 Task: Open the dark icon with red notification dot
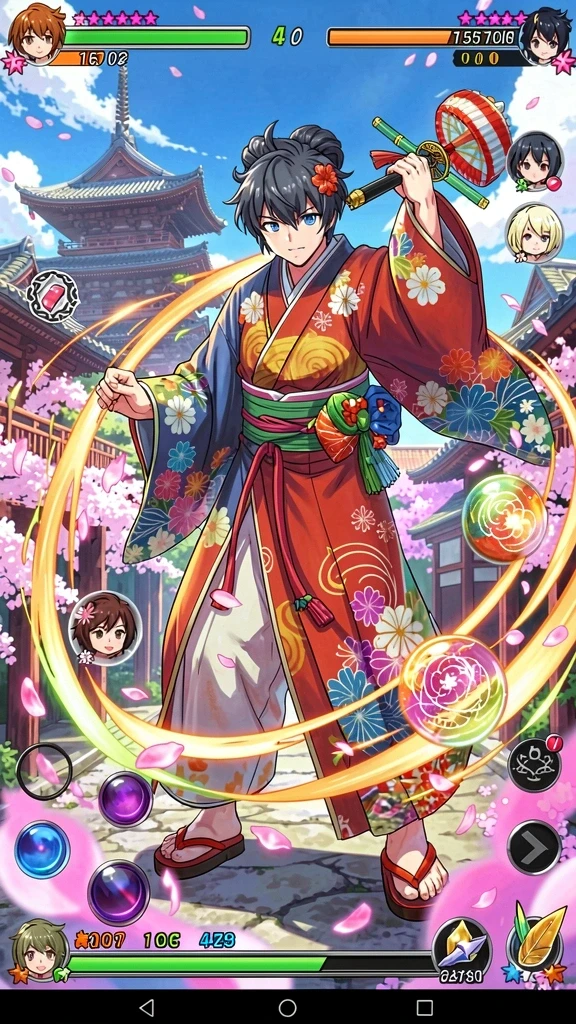535,765
